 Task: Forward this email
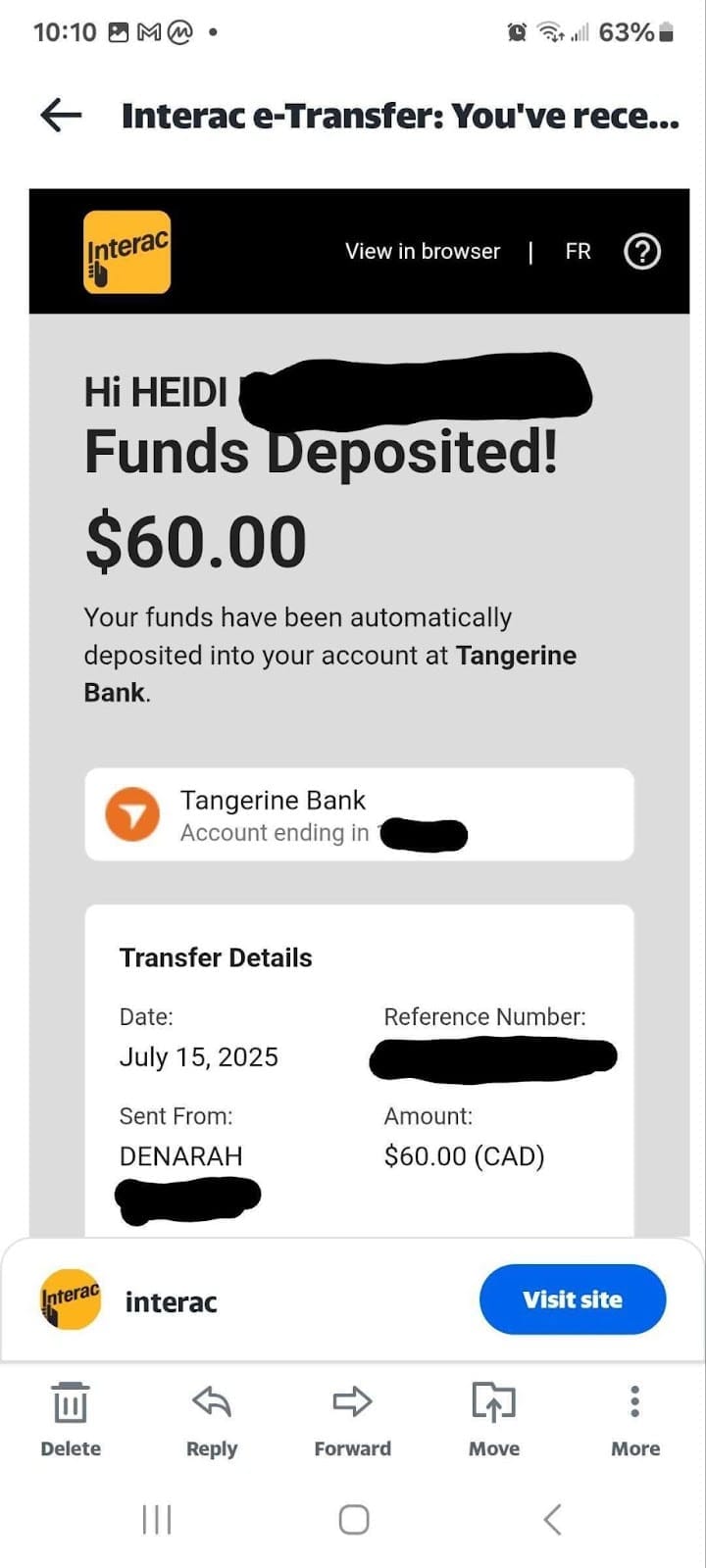[352, 1418]
